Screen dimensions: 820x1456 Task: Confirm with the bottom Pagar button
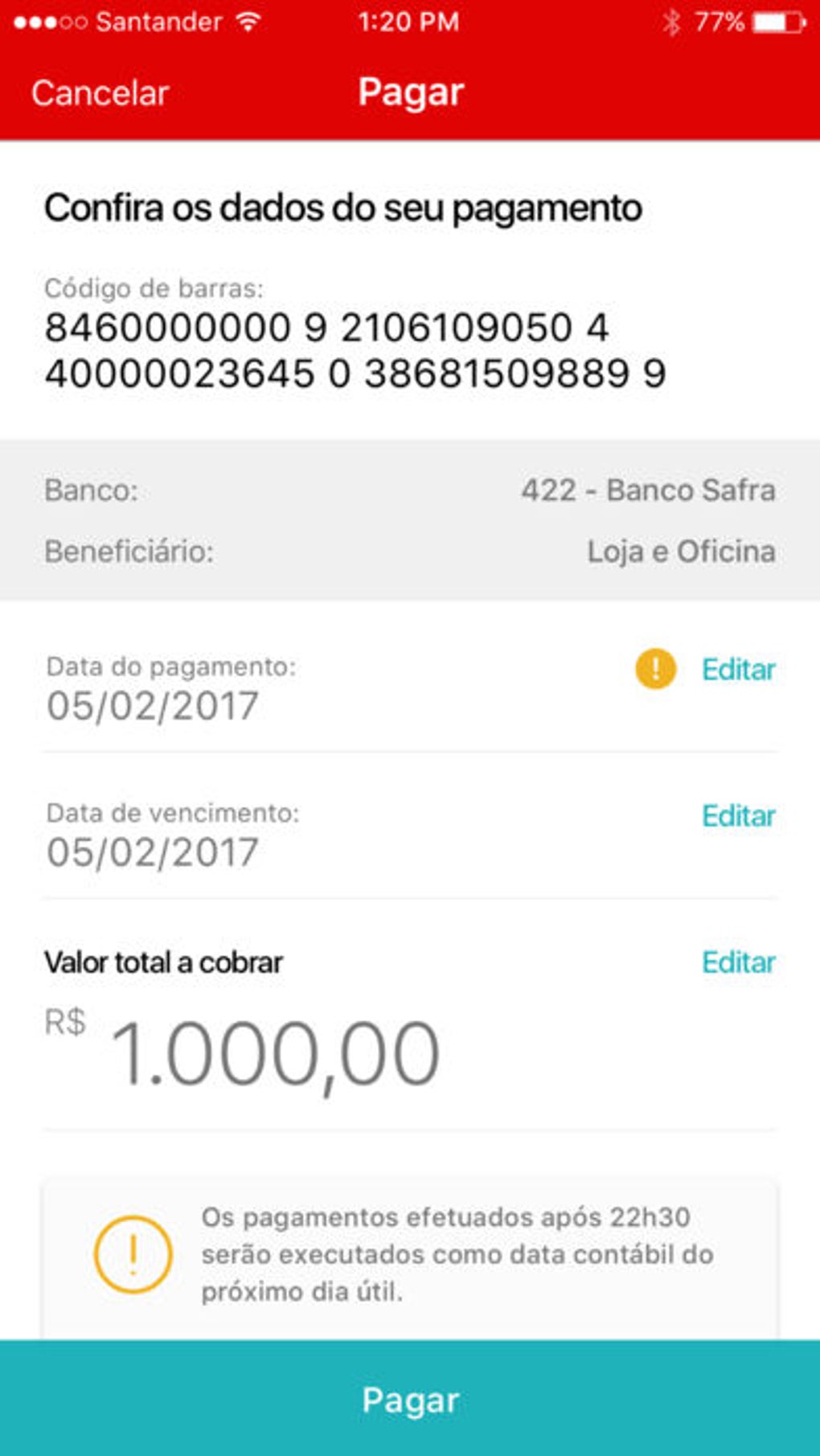(x=410, y=1399)
